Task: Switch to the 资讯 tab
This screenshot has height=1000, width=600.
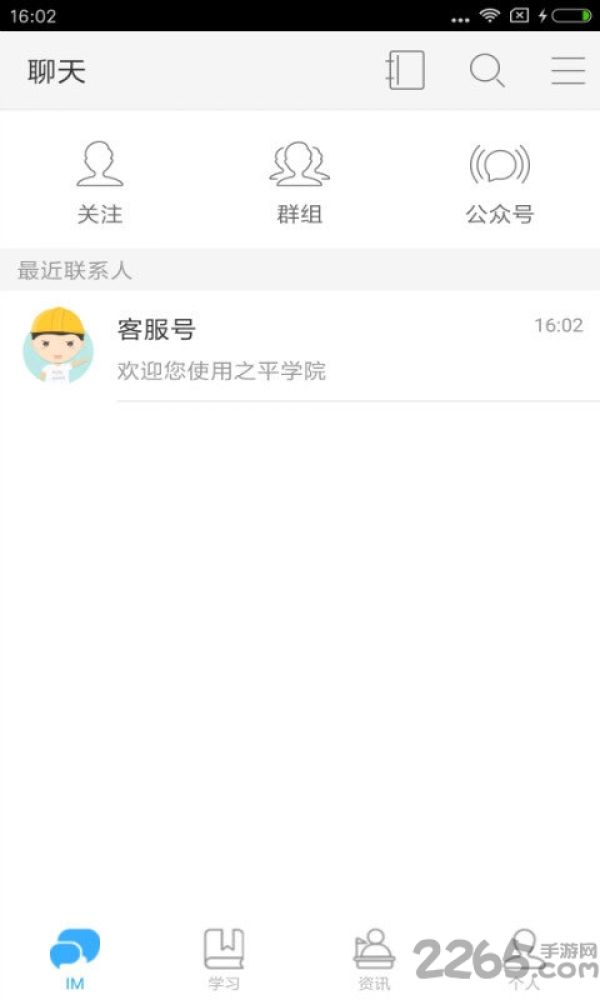Action: 374,960
